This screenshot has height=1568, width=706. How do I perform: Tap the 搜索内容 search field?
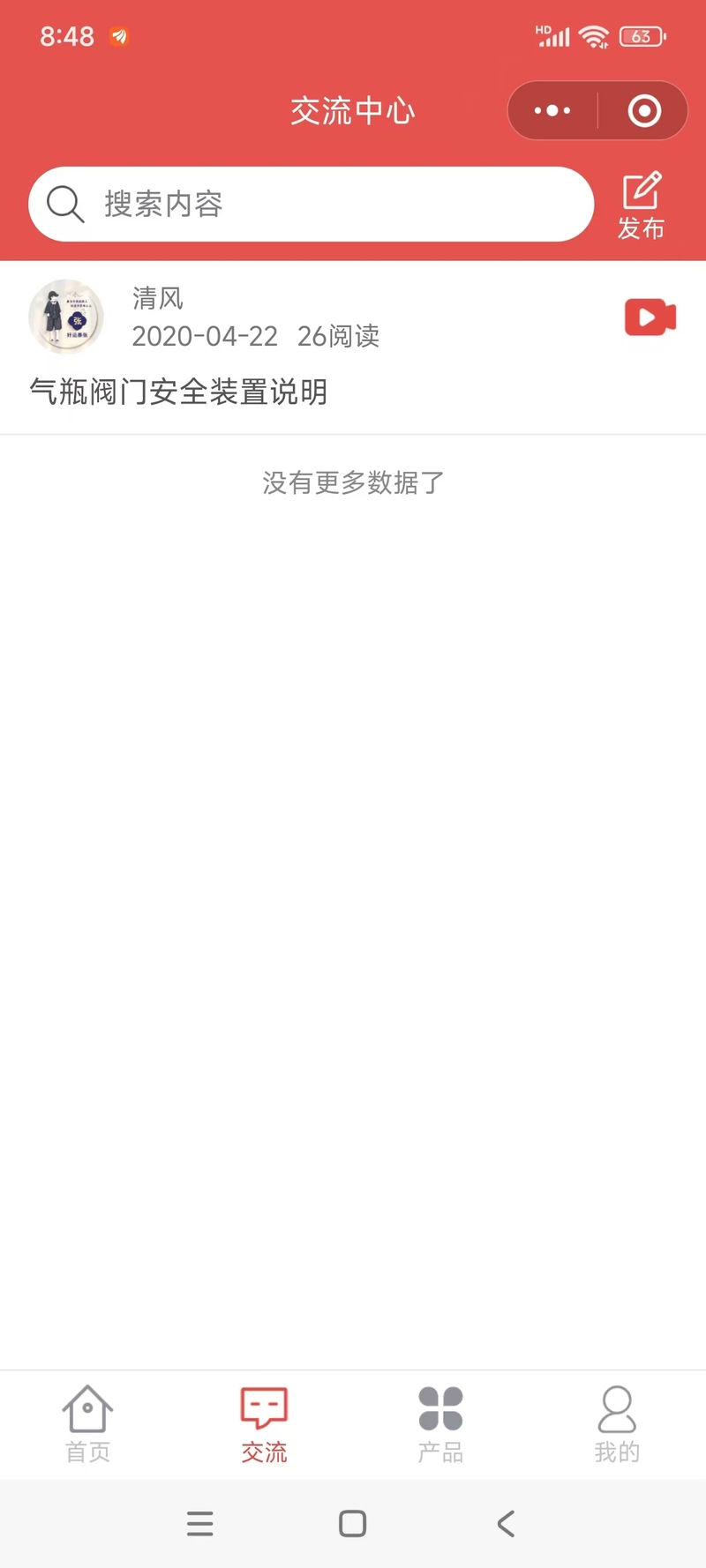(x=311, y=204)
